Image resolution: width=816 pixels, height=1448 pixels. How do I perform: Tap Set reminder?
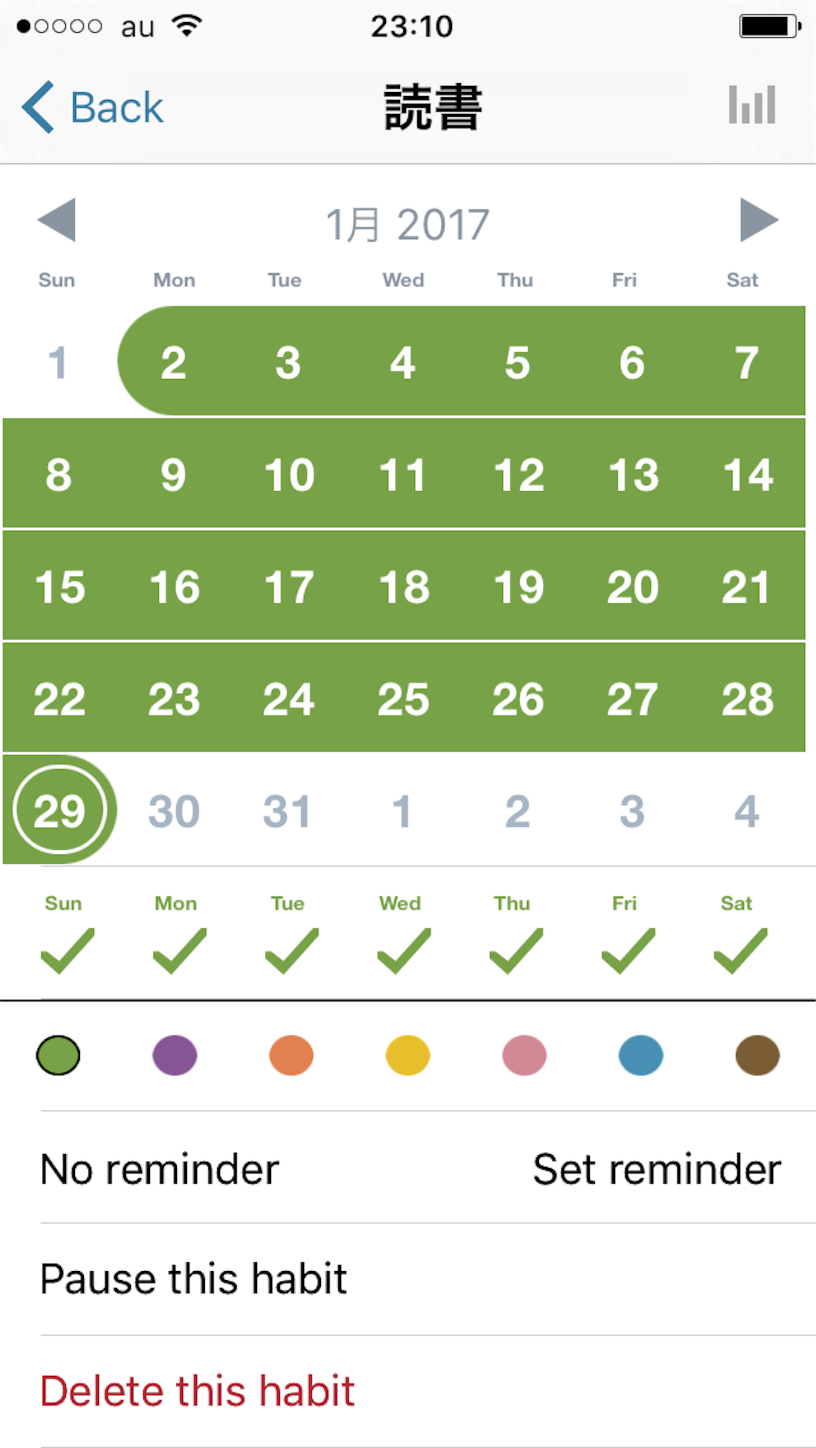[657, 1168]
